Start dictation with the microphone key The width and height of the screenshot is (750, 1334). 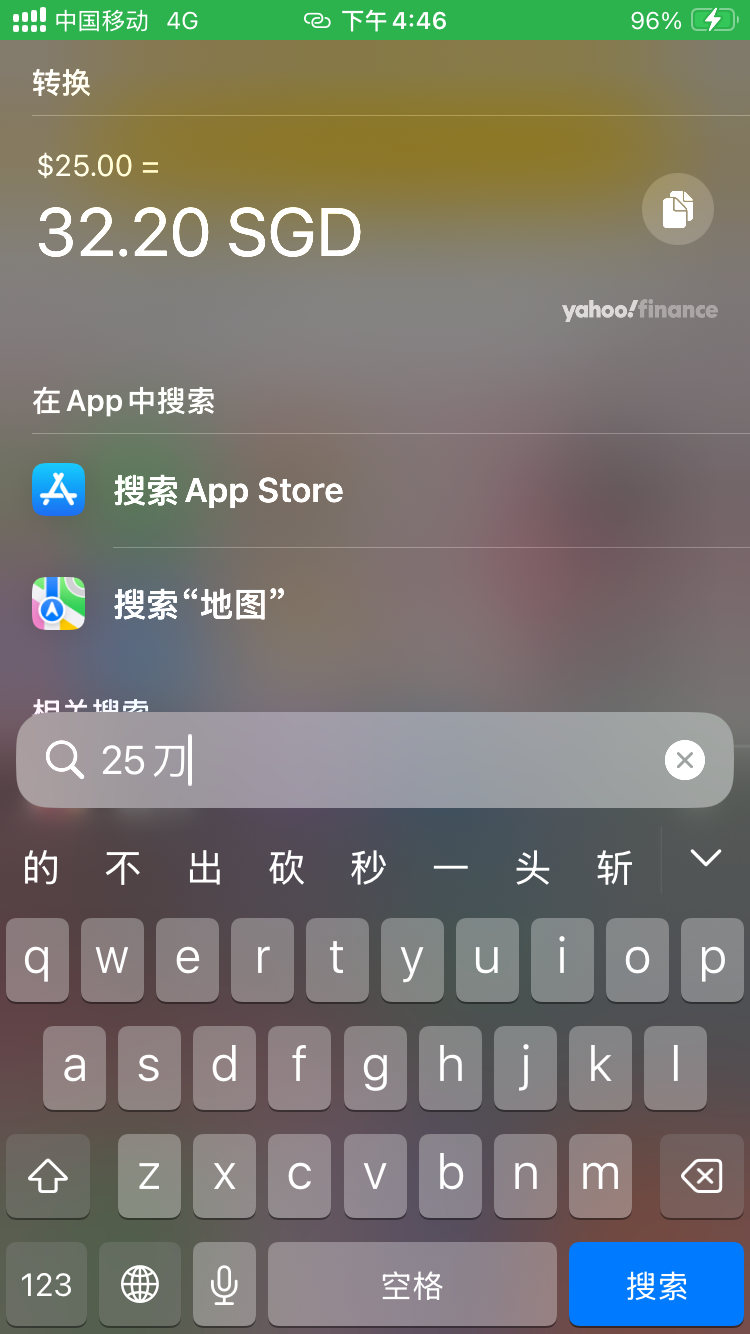[x=224, y=1285]
